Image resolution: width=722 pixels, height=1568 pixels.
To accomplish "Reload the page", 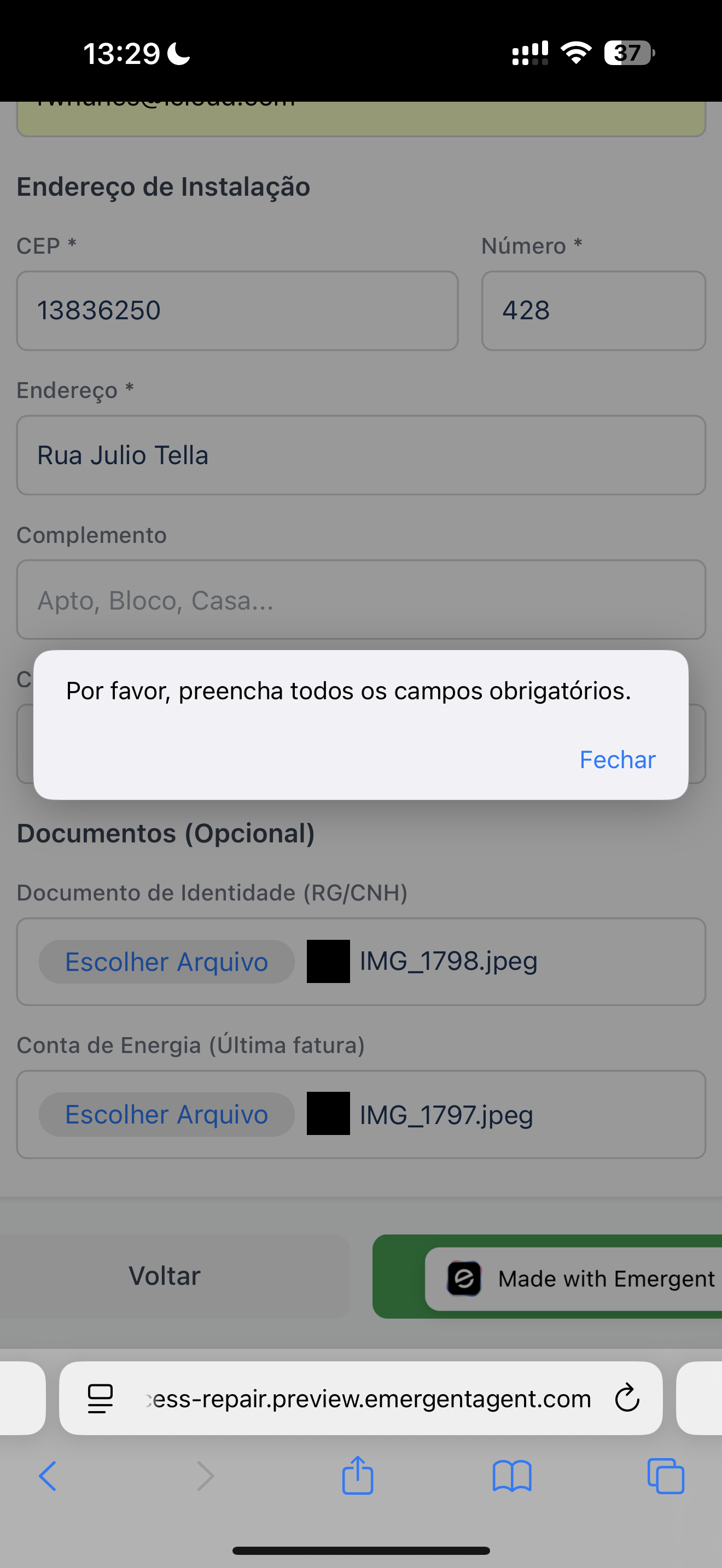I will click(626, 1398).
